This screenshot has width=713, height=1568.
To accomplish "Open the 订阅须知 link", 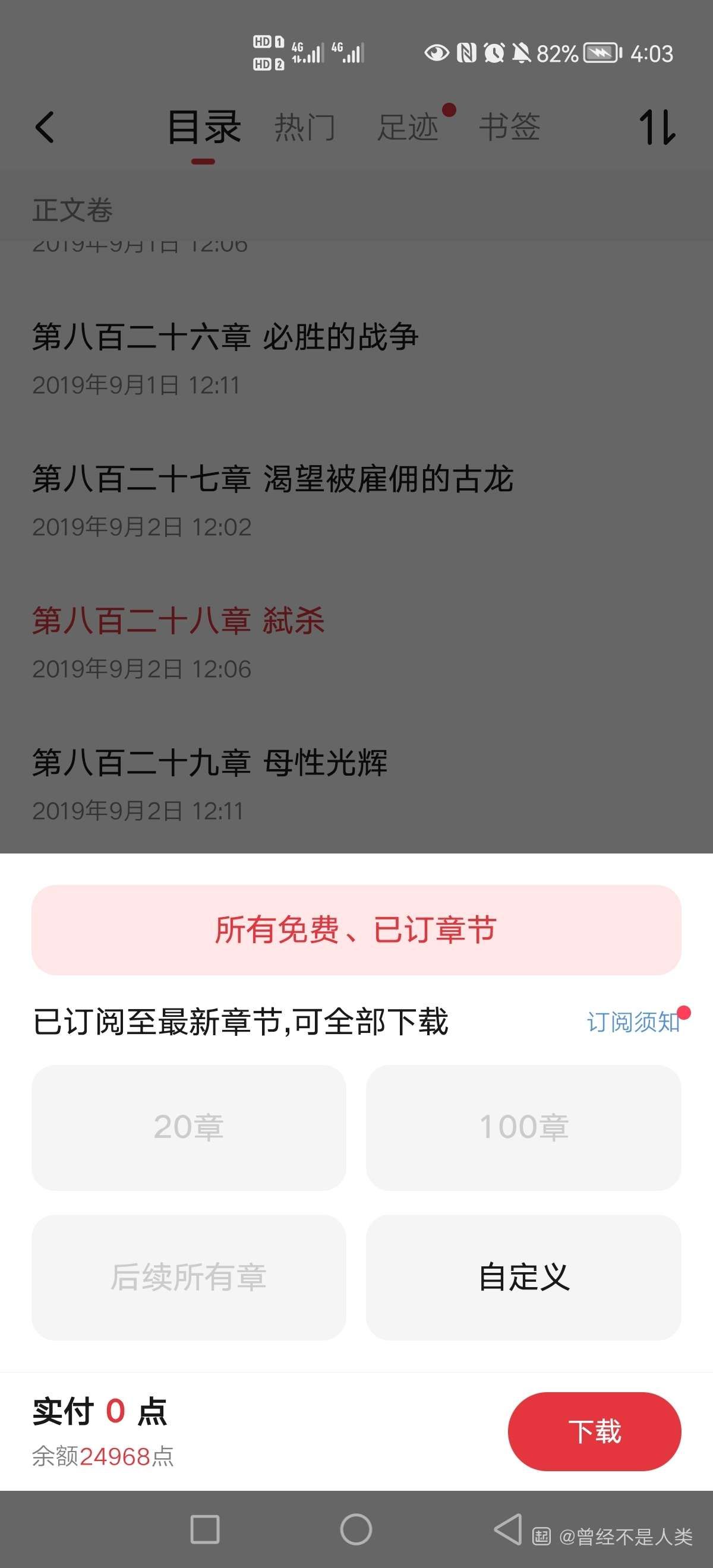I will [633, 1023].
